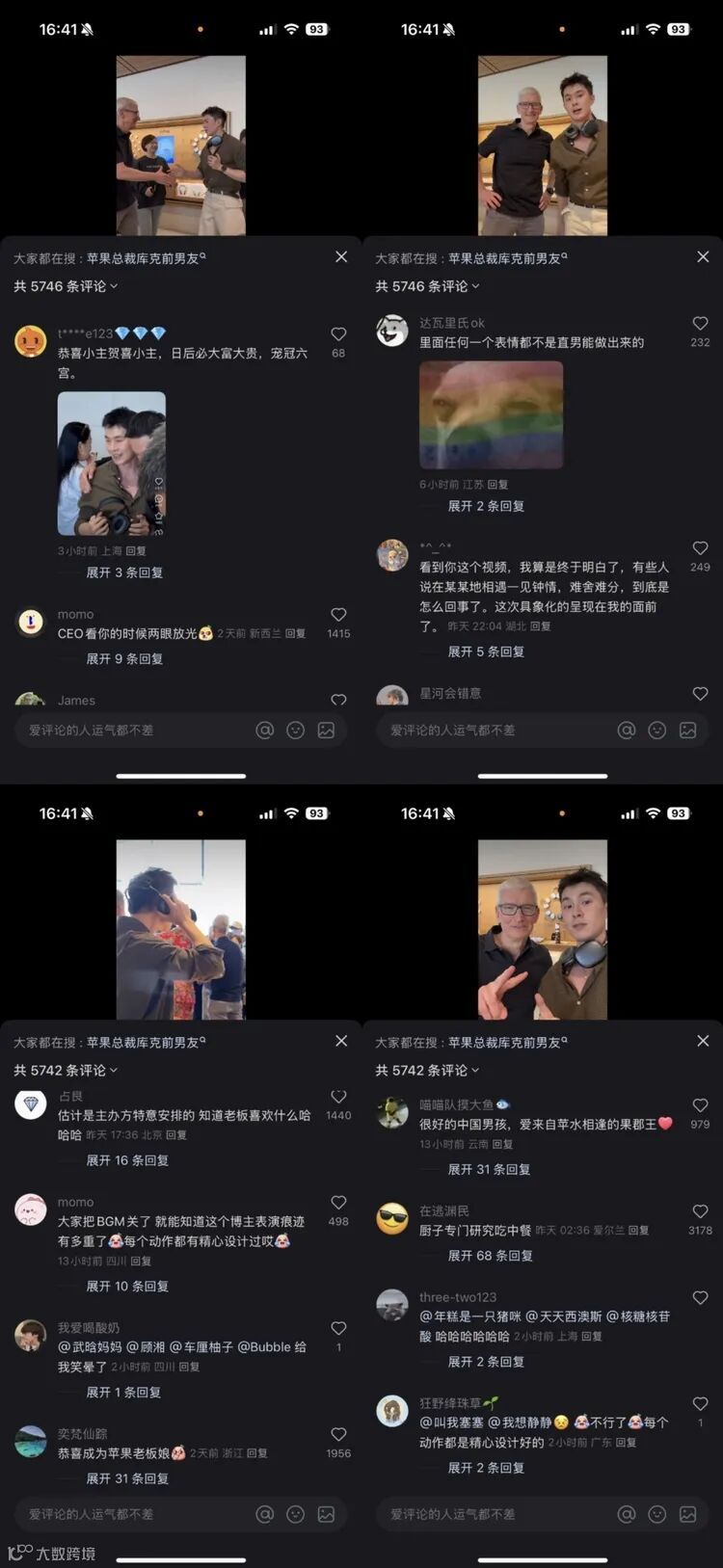Like momo's CEO comment by tapping its heart
This screenshot has height=1568, width=723.
pyautogui.click(x=338, y=614)
